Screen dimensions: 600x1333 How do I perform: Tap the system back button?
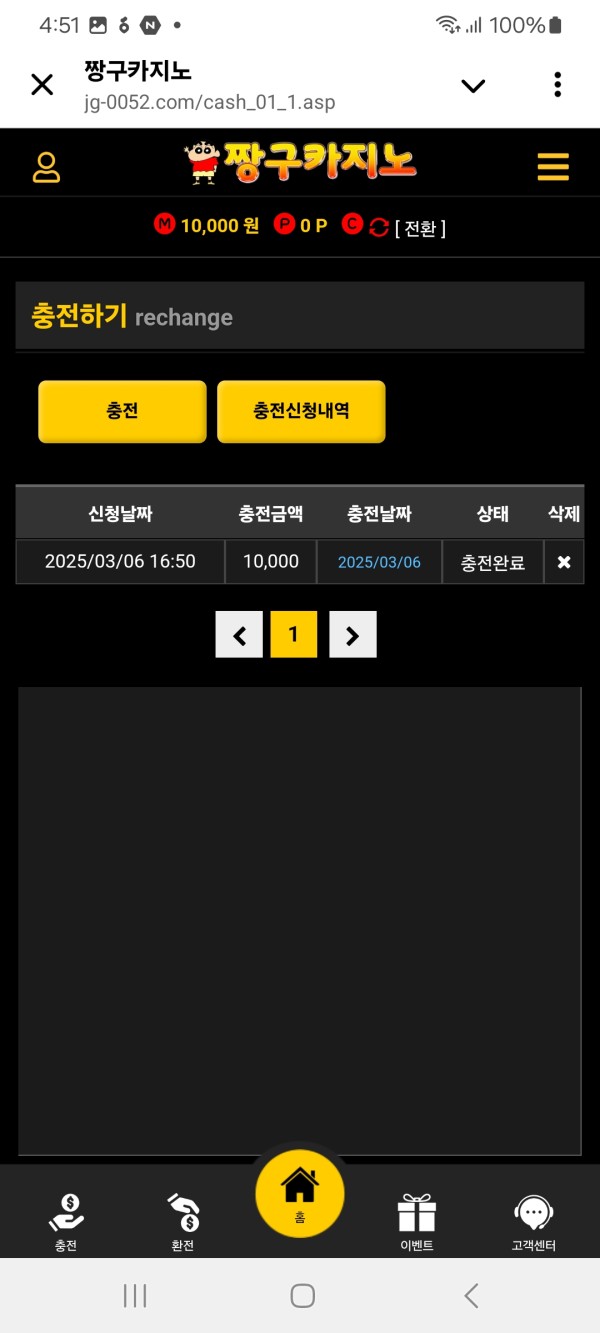[x=471, y=1296]
